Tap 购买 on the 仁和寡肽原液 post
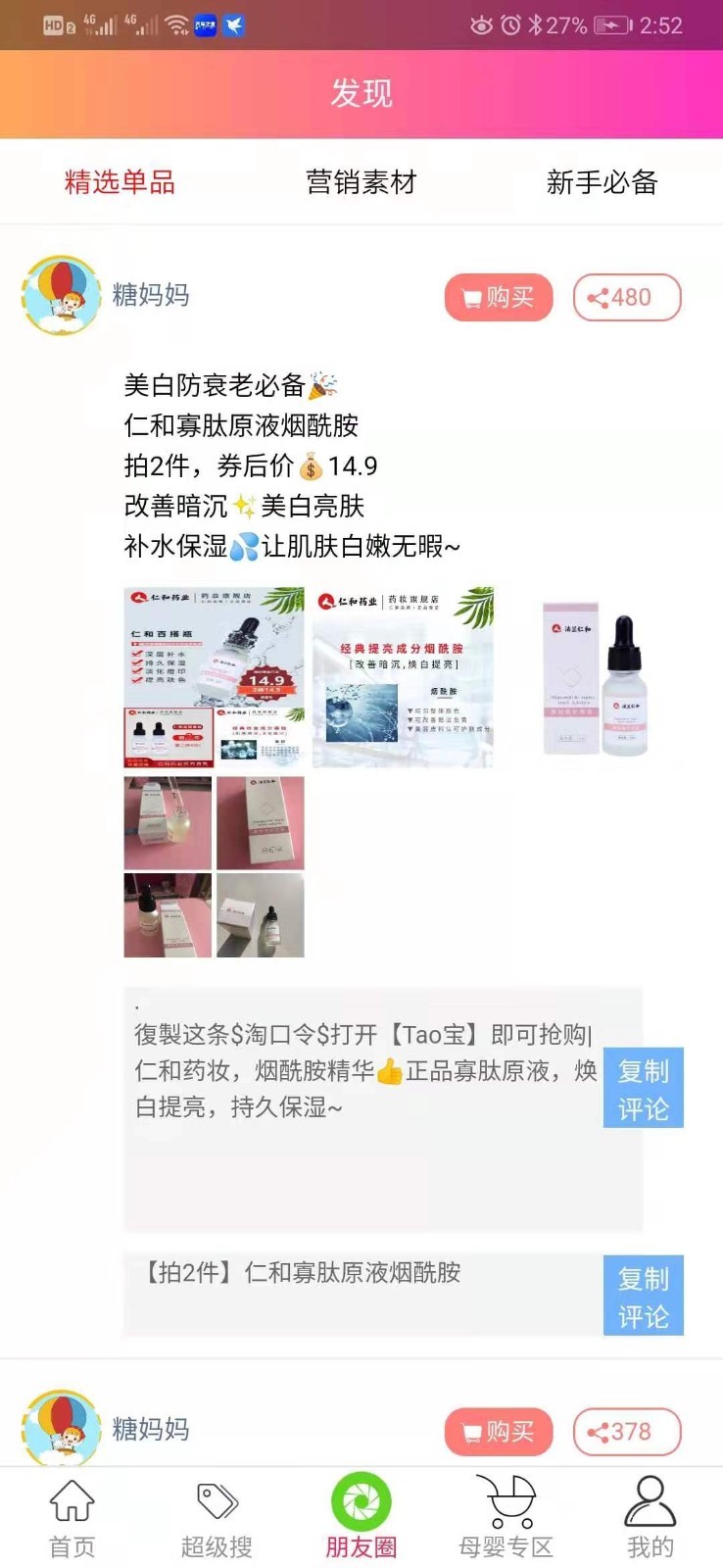The height and width of the screenshot is (1568, 723). pos(499,297)
